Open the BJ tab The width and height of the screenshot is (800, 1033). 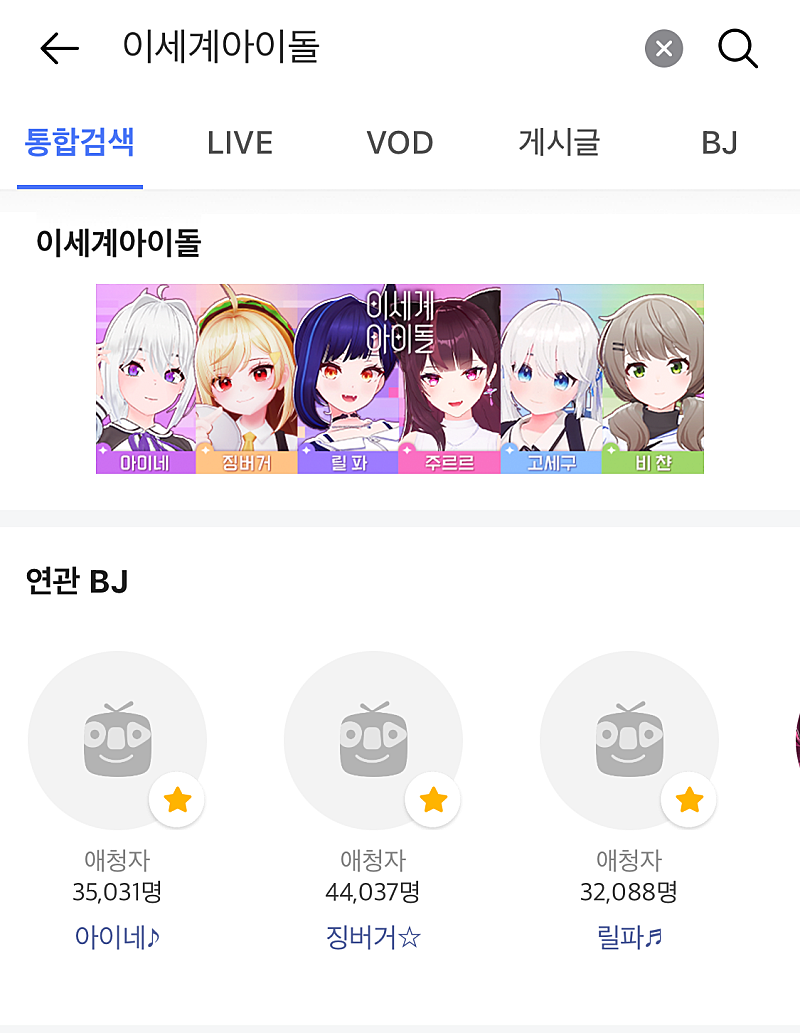[x=719, y=143]
